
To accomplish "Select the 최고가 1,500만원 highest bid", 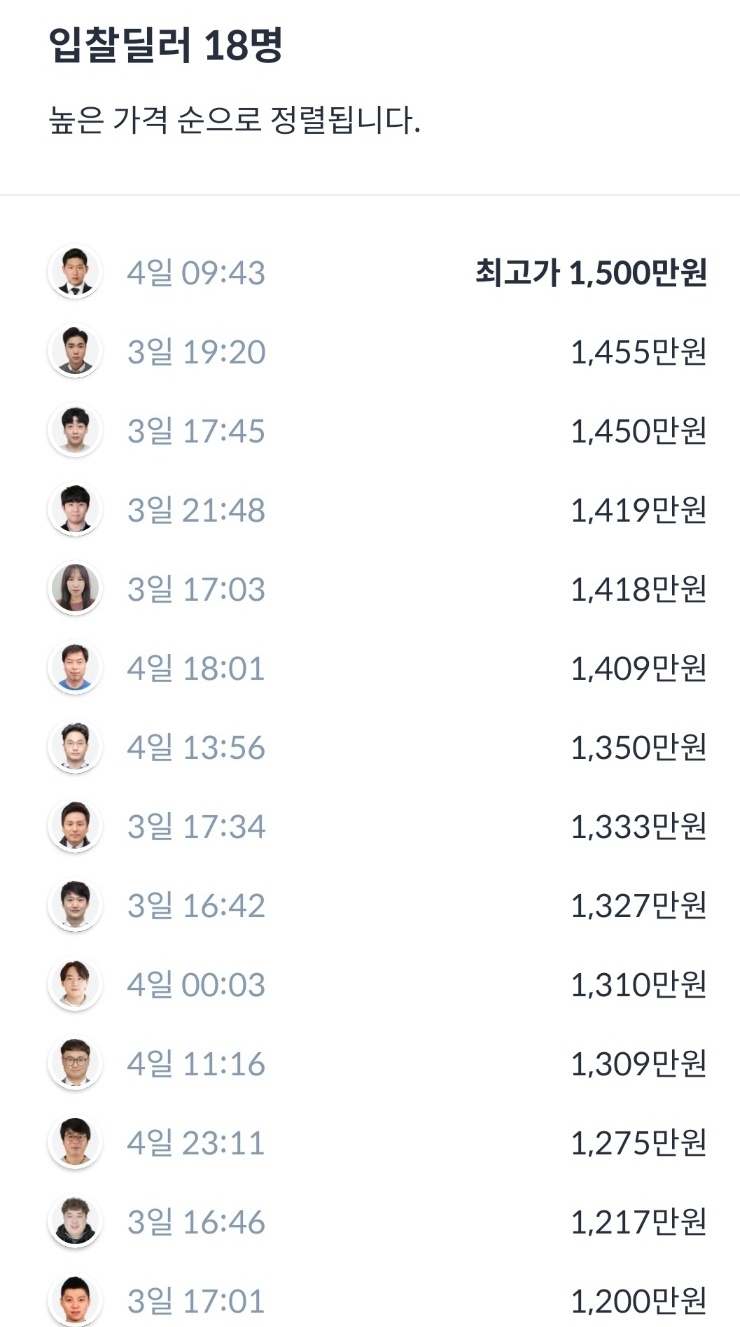I will coord(590,270).
